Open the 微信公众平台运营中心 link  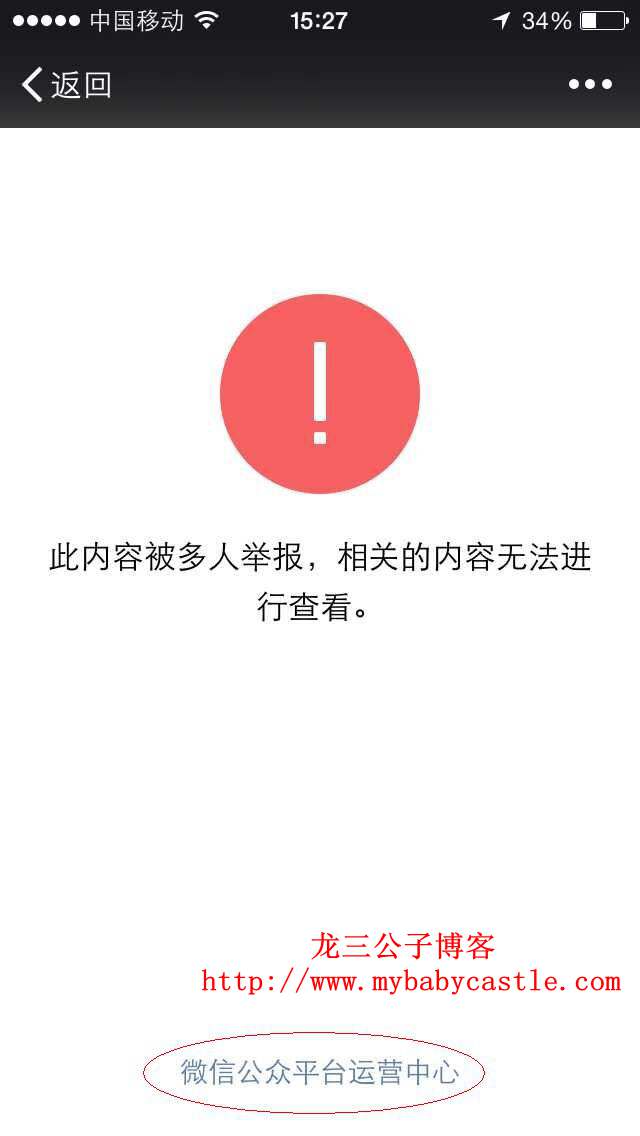tap(320, 1072)
